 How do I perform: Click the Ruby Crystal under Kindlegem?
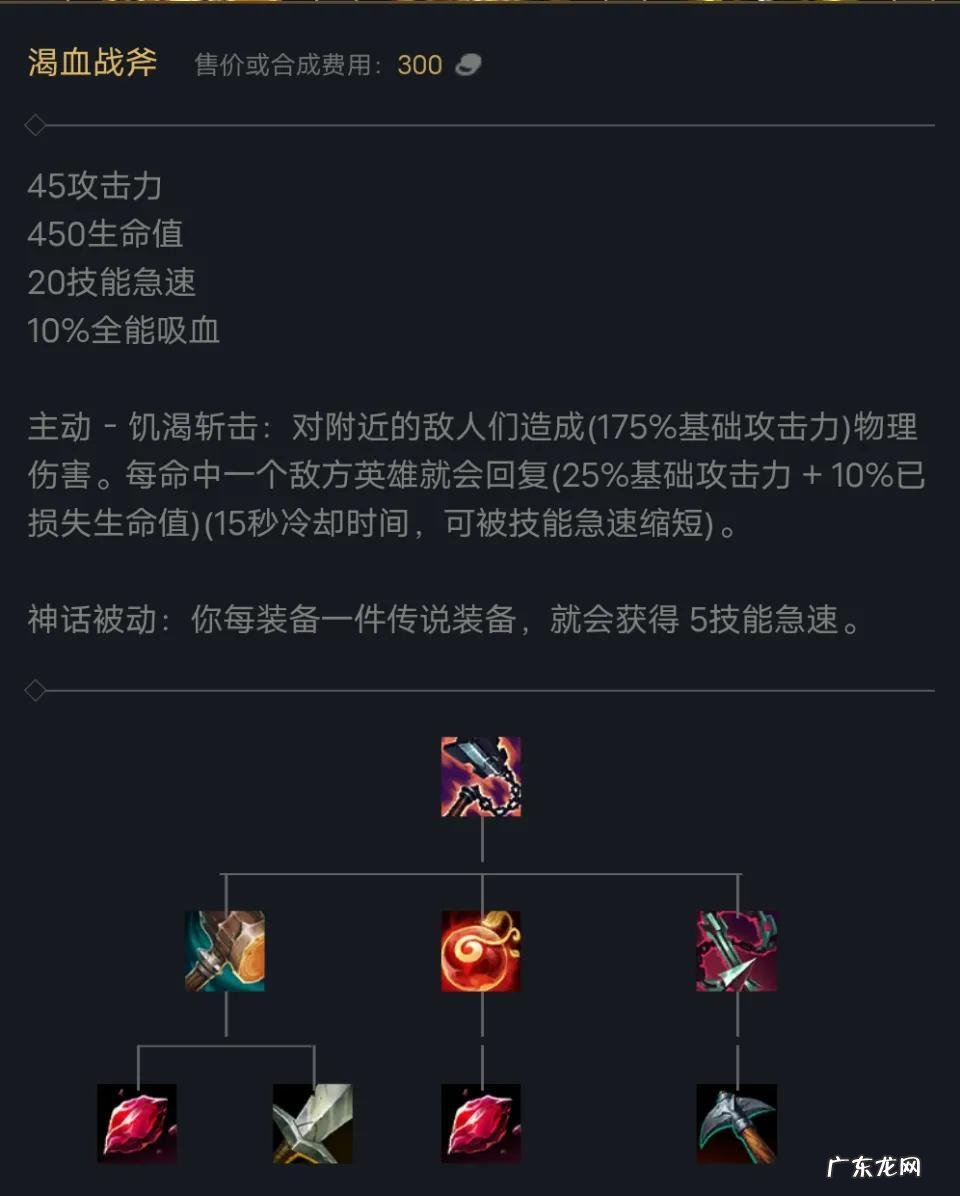480,1123
